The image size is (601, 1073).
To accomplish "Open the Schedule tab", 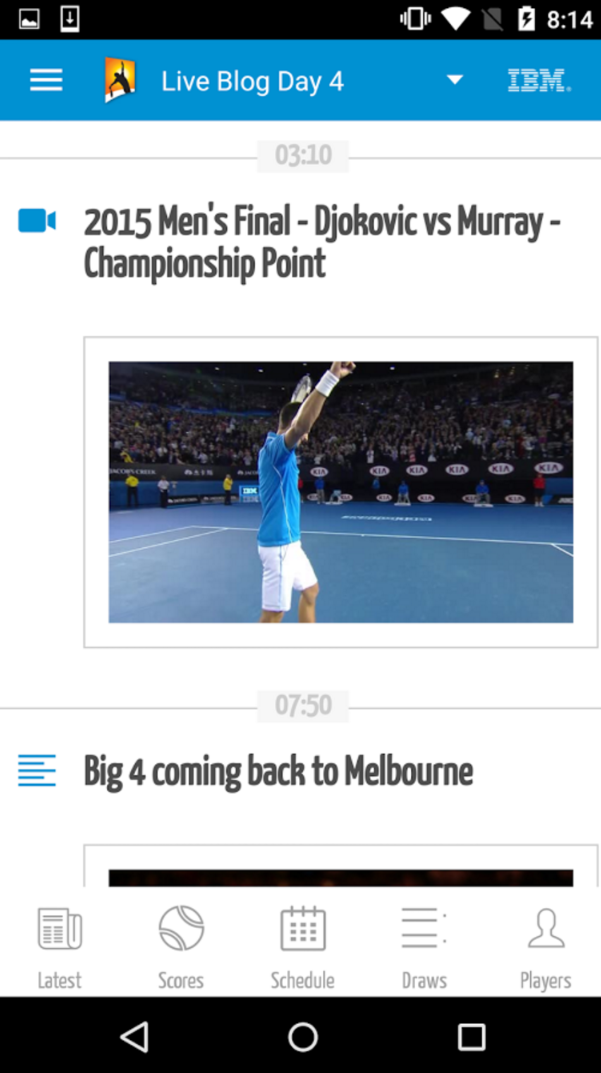I will click(303, 948).
